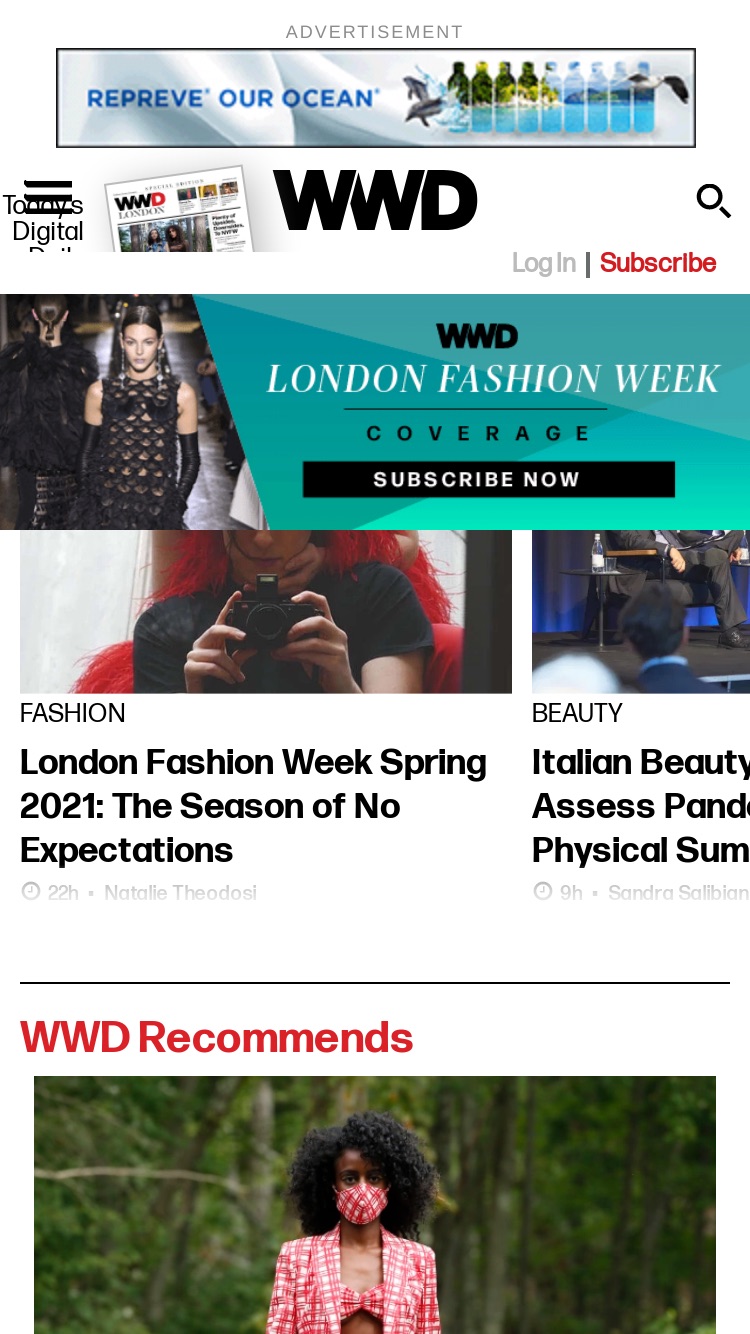Open the Italian Beauty article headline

tap(641, 806)
